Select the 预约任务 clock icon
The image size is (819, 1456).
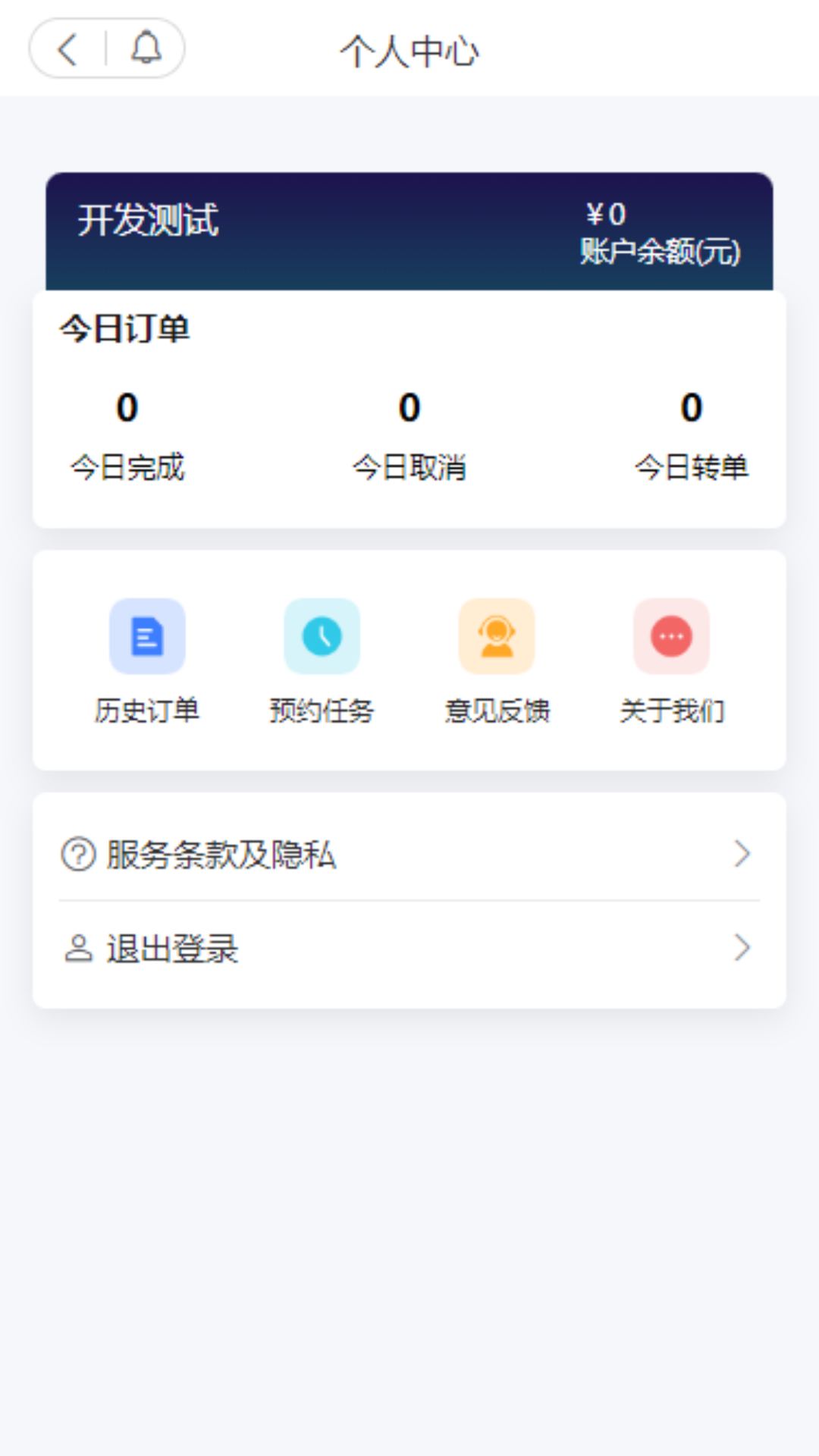[322, 635]
